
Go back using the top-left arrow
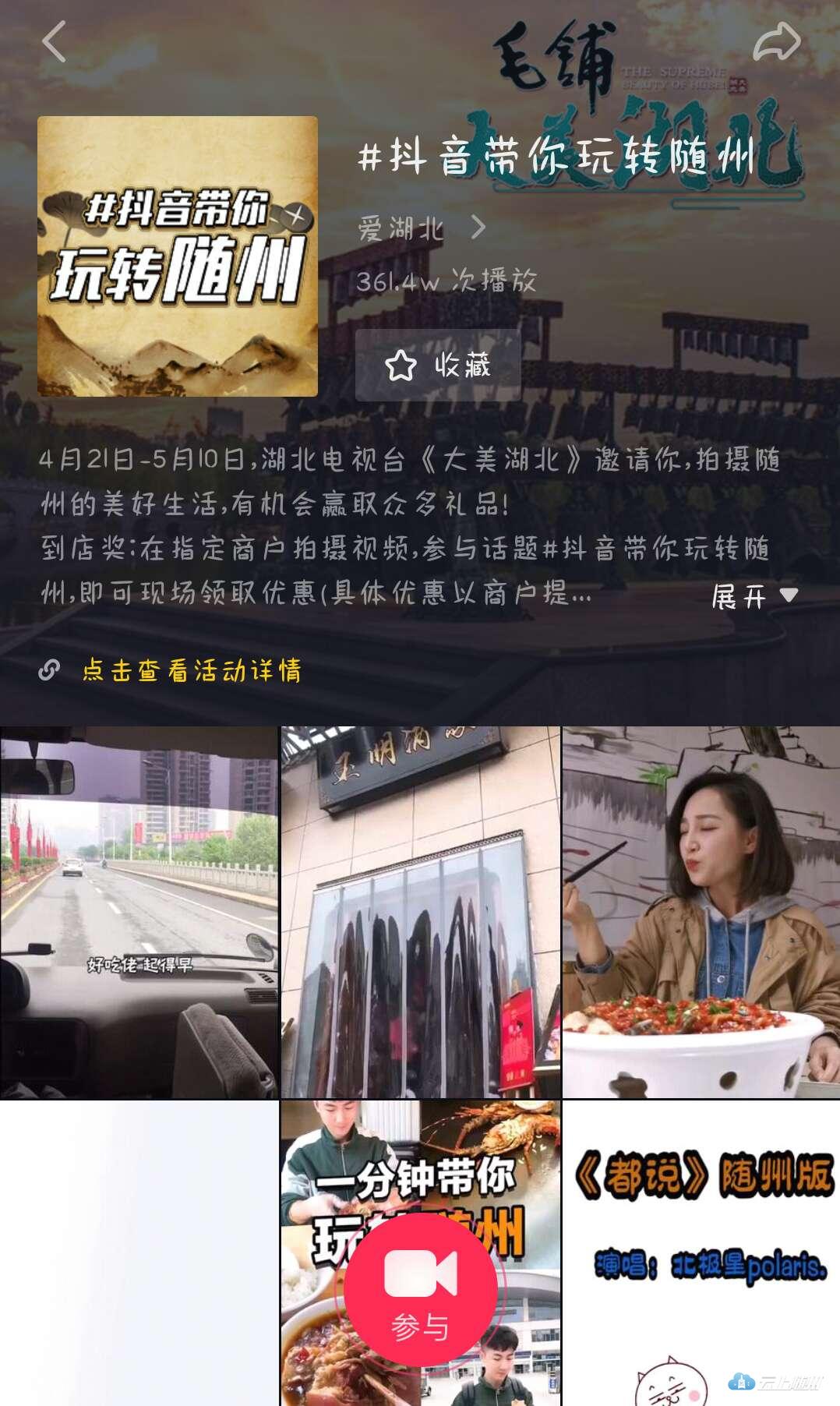coord(55,41)
